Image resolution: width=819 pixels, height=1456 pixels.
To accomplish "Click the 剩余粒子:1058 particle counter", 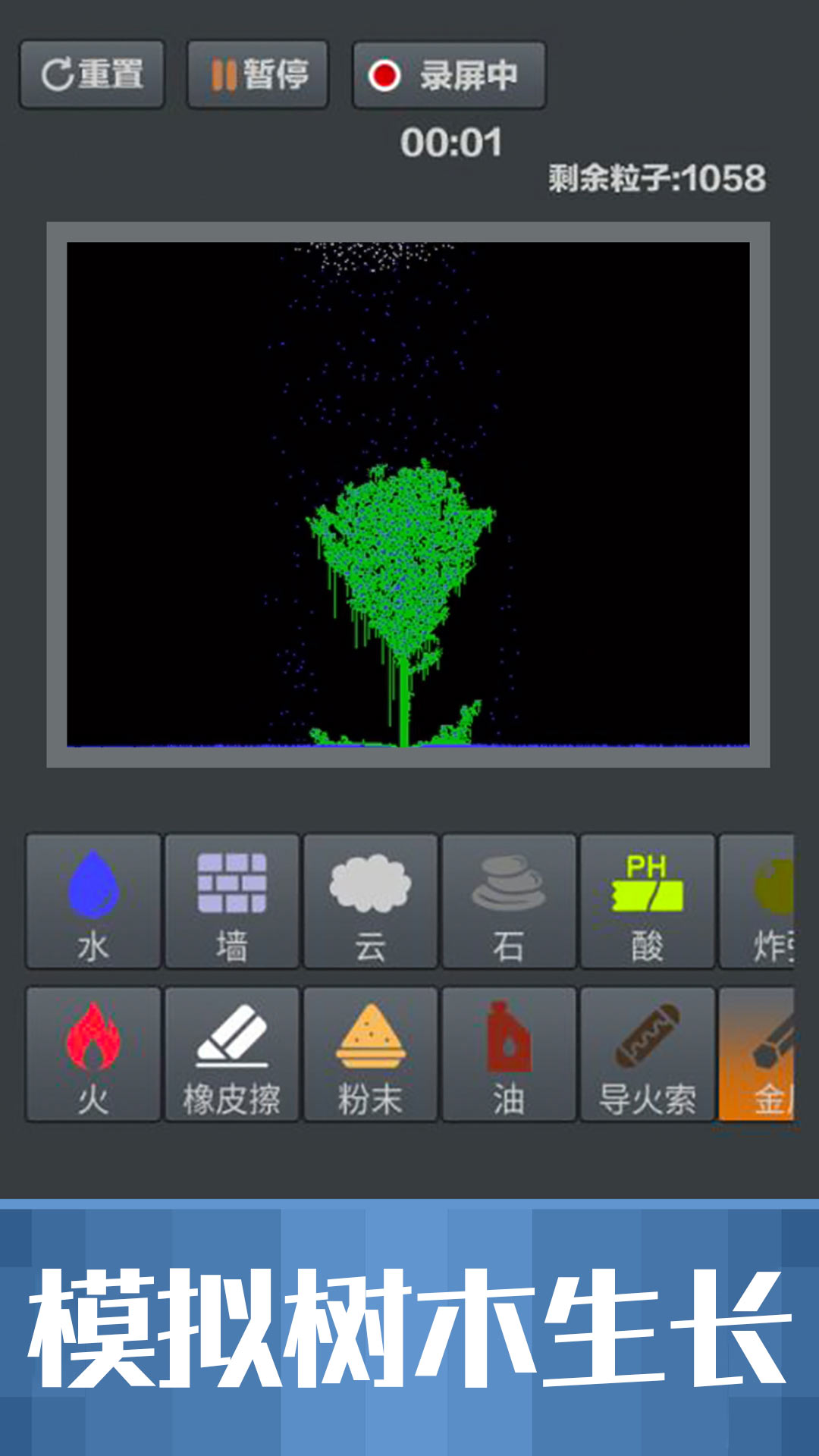I will point(657,176).
